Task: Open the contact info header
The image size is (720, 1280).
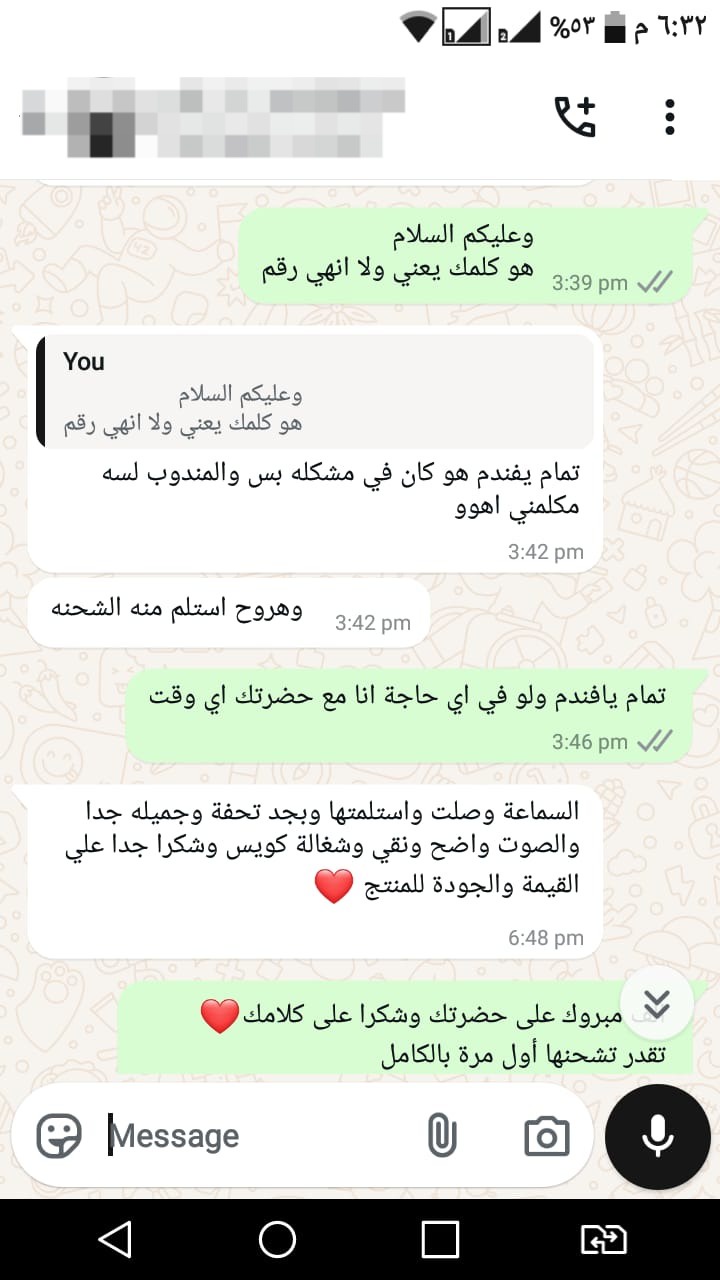Action: point(213,117)
